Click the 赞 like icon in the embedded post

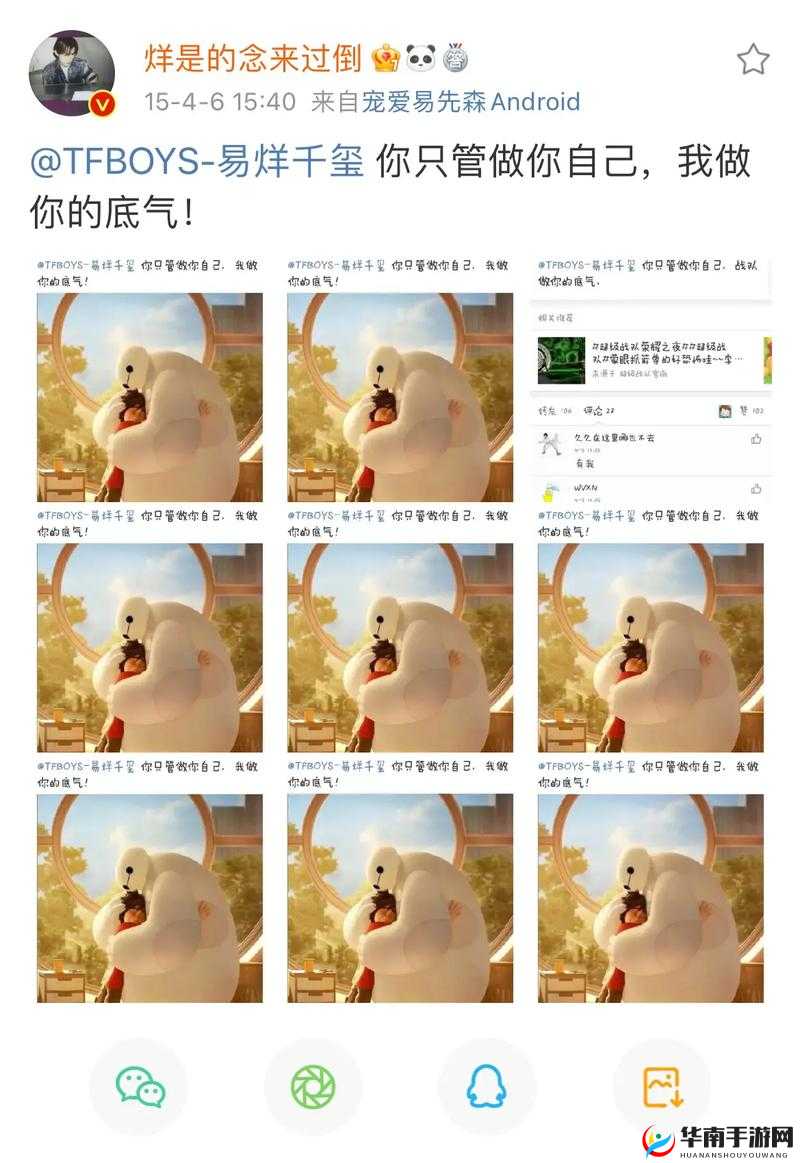745,410
